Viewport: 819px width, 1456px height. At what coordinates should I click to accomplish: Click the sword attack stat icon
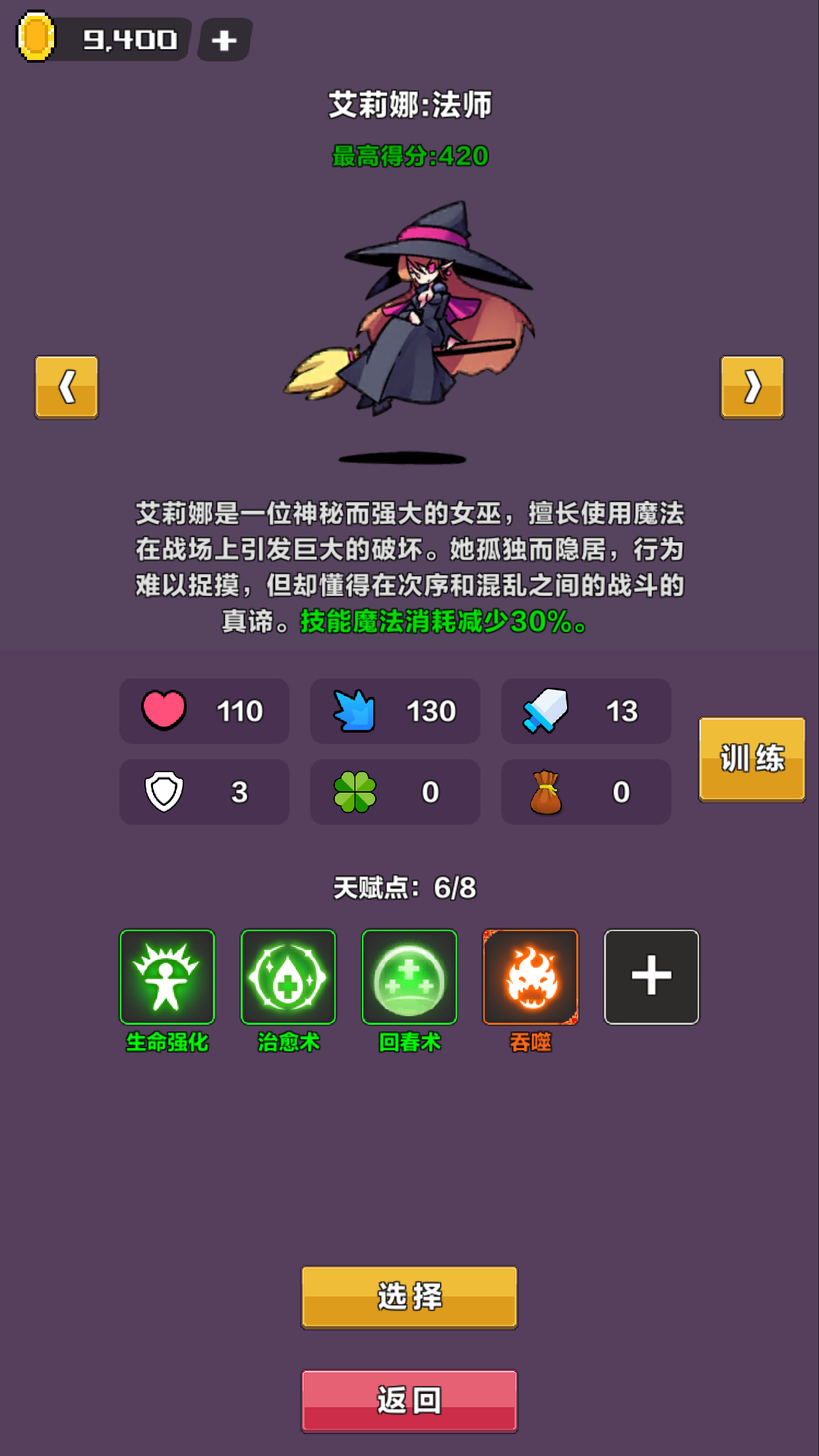(x=546, y=712)
